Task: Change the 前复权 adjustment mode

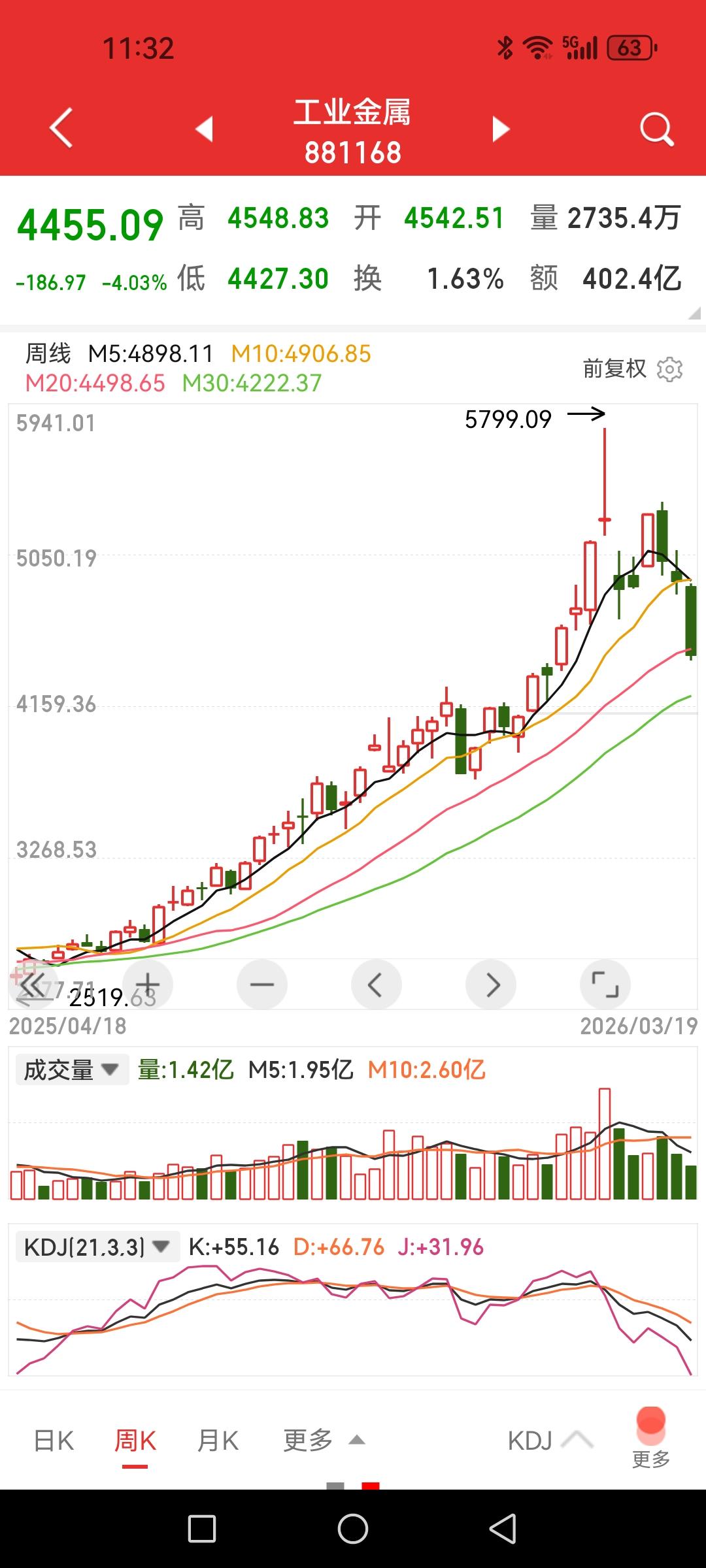Action: (x=614, y=369)
